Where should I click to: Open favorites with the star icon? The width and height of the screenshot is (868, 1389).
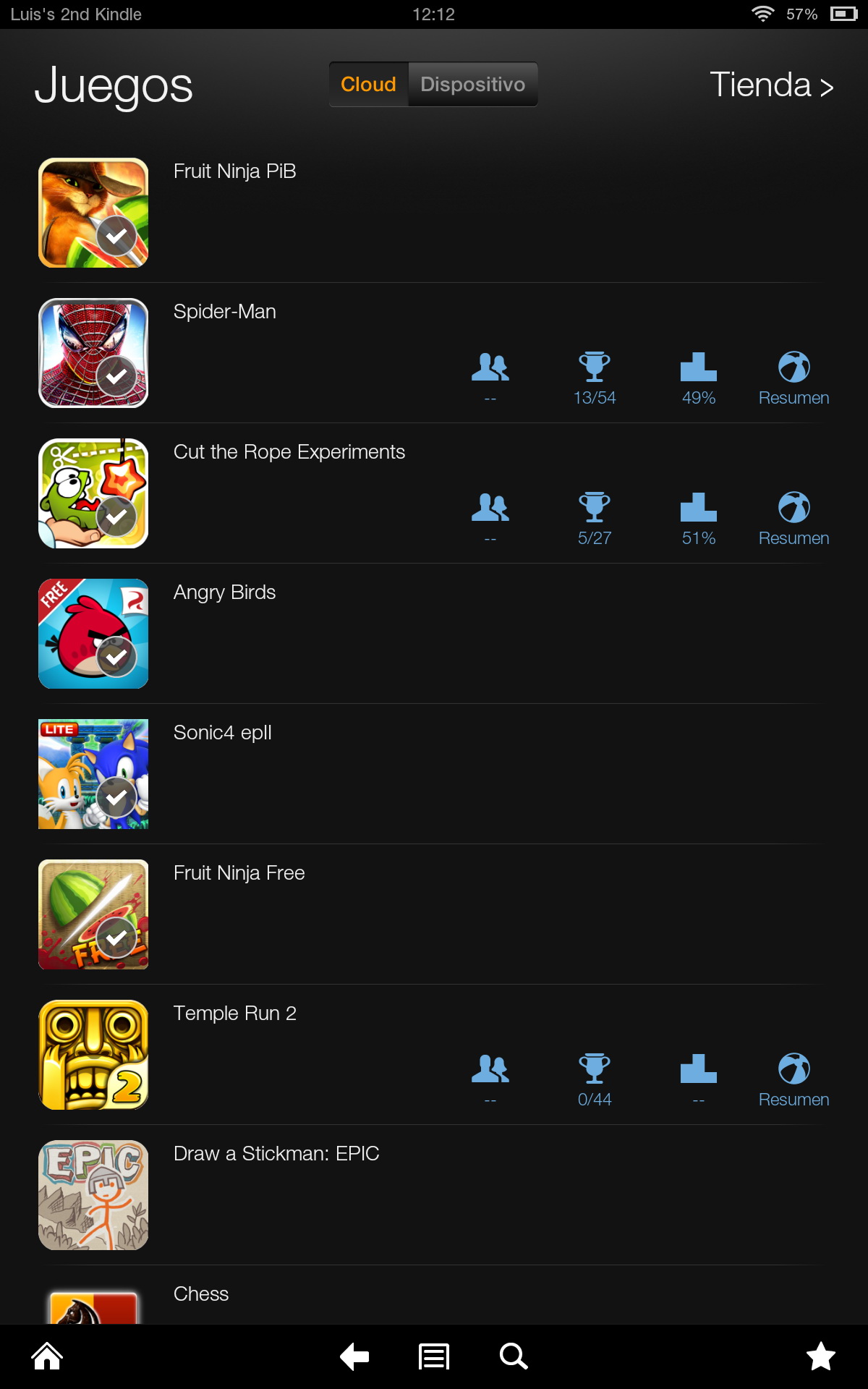click(820, 1356)
